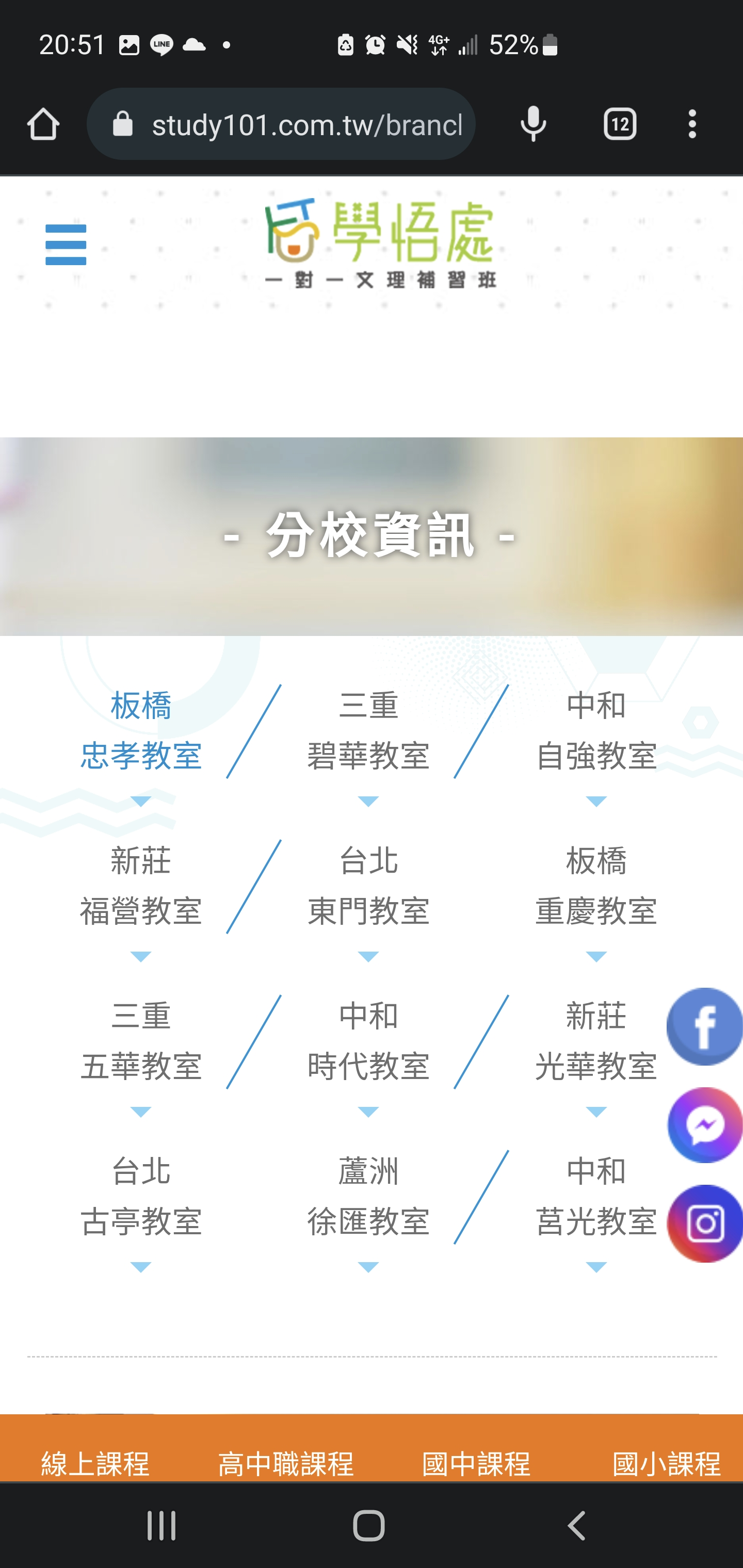The width and height of the screenshot is (743, 1568).
Task: Open the Facebook floating button
Action: click(705, 1026)
